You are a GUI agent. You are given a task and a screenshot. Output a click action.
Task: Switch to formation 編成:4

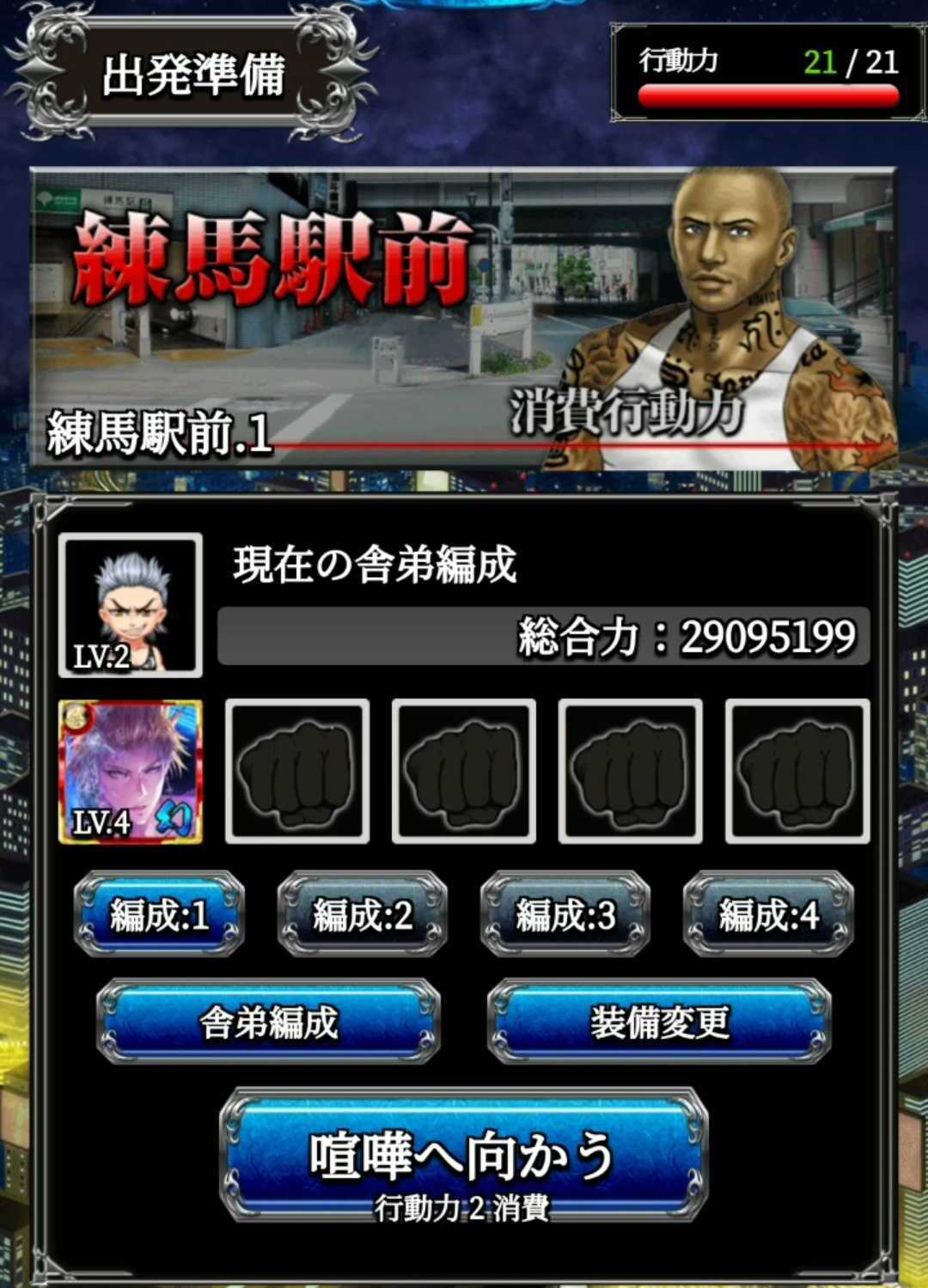(768, 915)
